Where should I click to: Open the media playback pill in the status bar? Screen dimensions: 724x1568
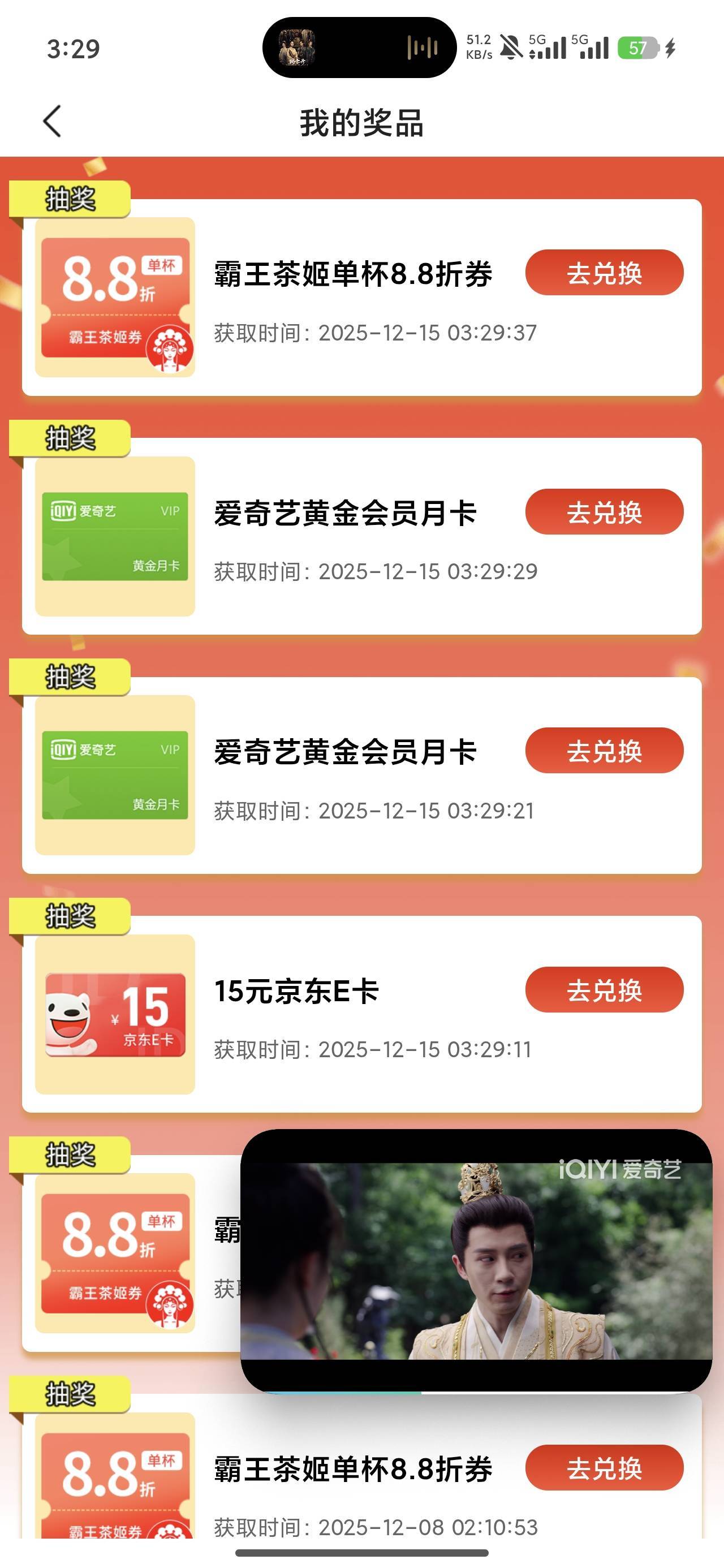359,48
